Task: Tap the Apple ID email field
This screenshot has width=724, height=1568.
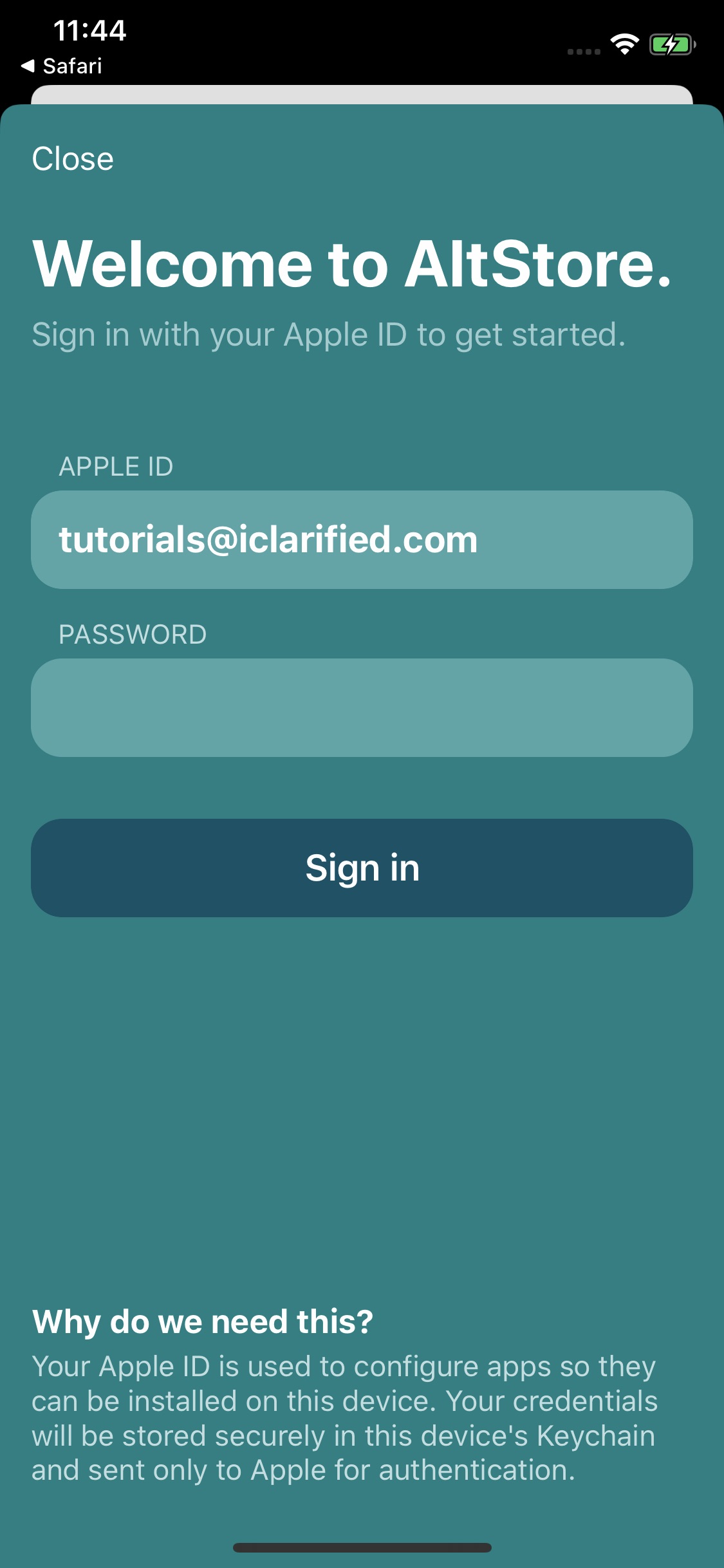Action: pyautogui.click(x=362, y=539)
